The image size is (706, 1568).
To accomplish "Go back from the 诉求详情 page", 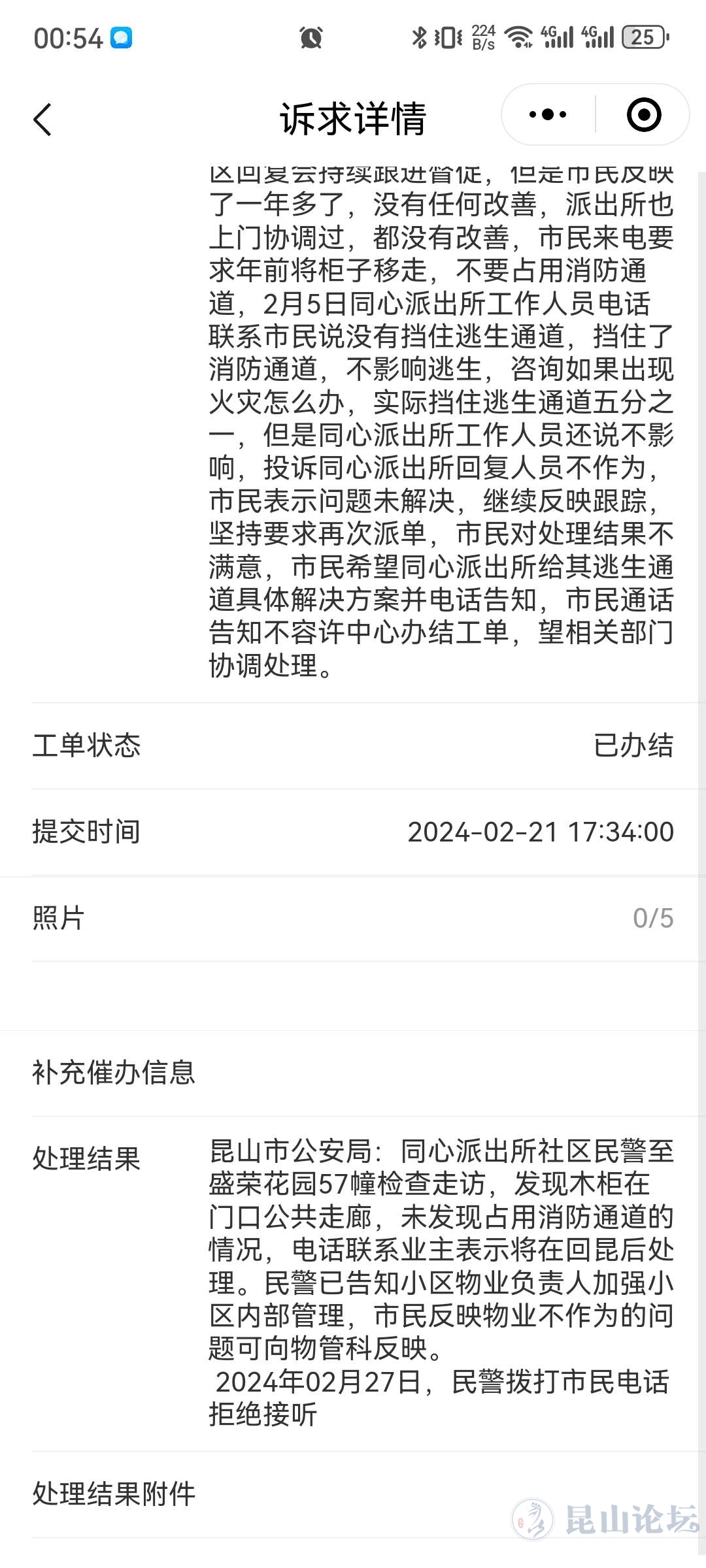I will [x=42, y=119].
